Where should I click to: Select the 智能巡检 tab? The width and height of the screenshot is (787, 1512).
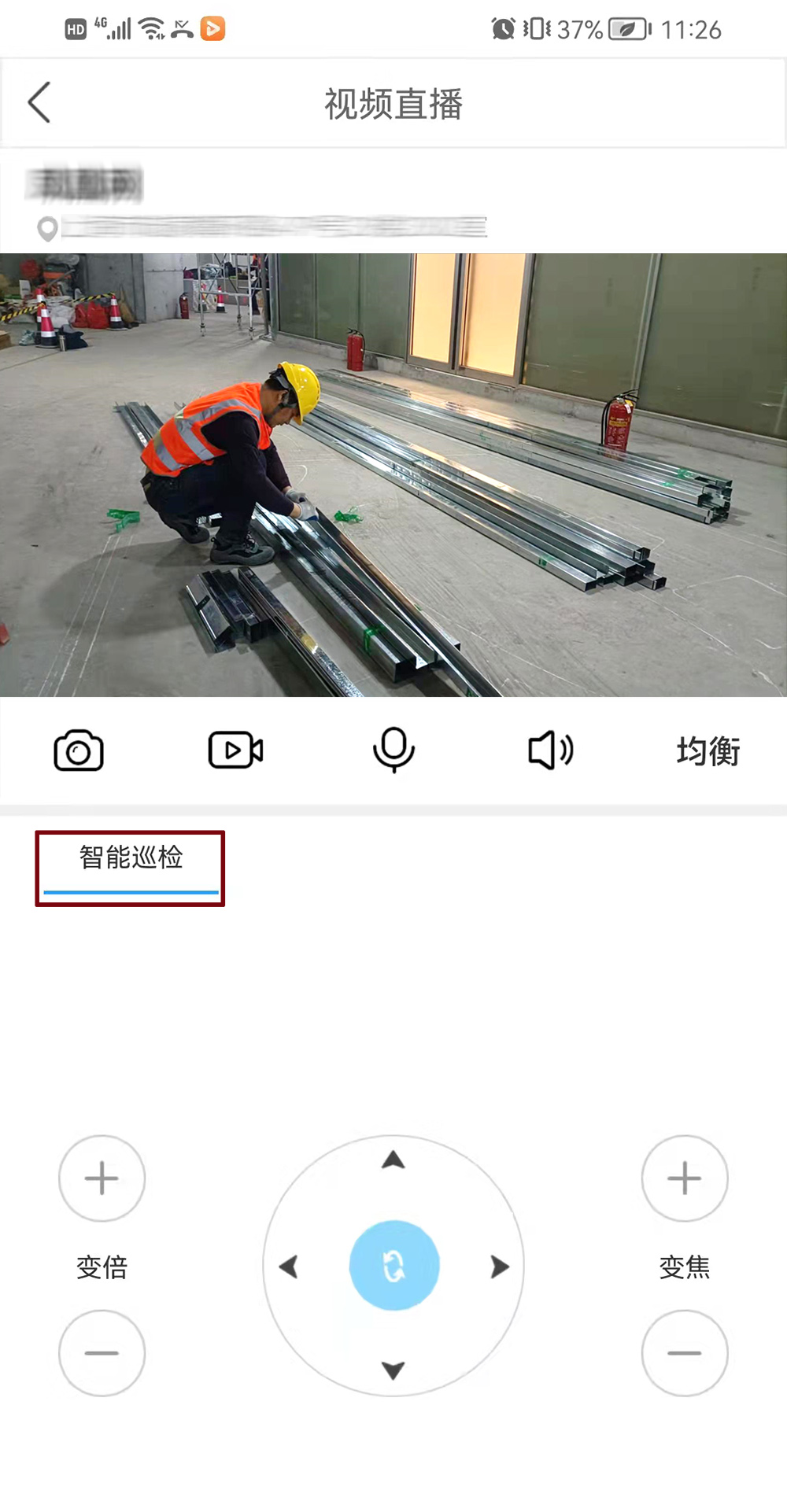click(131, 859)
